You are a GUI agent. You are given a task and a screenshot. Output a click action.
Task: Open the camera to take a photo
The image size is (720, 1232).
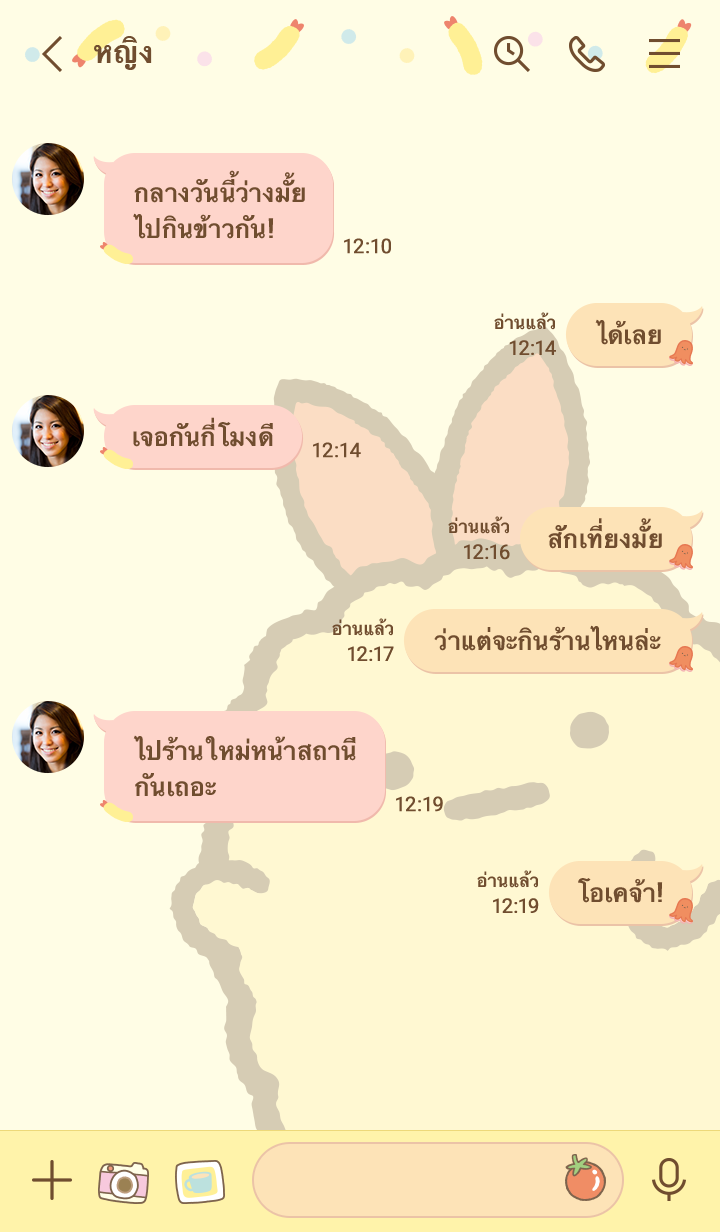click(123, 1182)
